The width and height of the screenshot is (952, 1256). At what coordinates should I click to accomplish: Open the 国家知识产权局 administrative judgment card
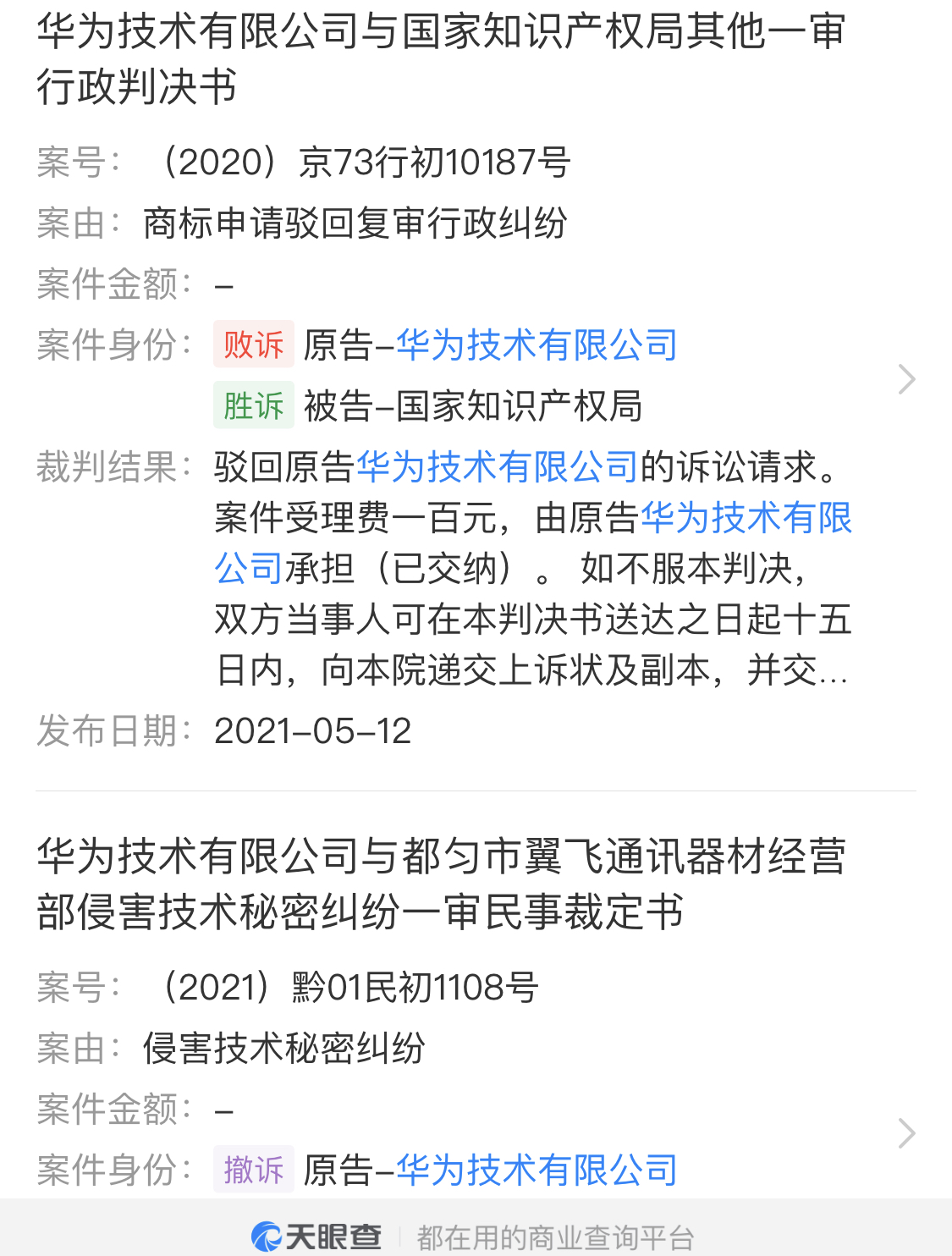coord(440,58)
